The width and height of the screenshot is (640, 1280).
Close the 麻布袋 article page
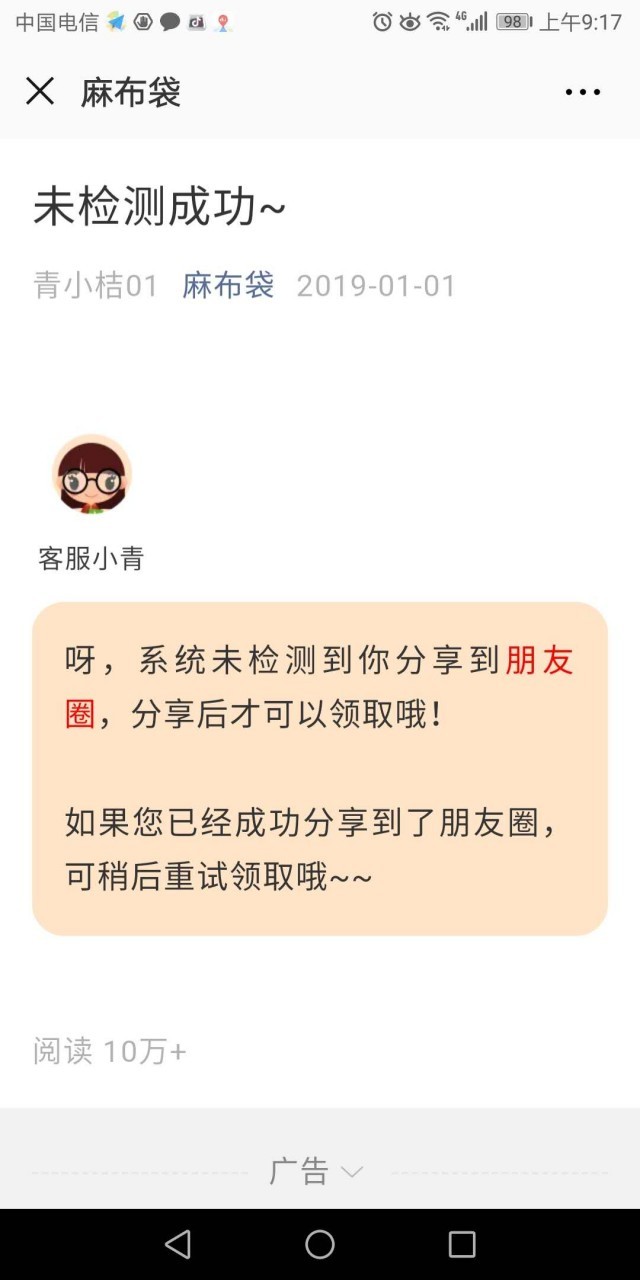[40, 92]
